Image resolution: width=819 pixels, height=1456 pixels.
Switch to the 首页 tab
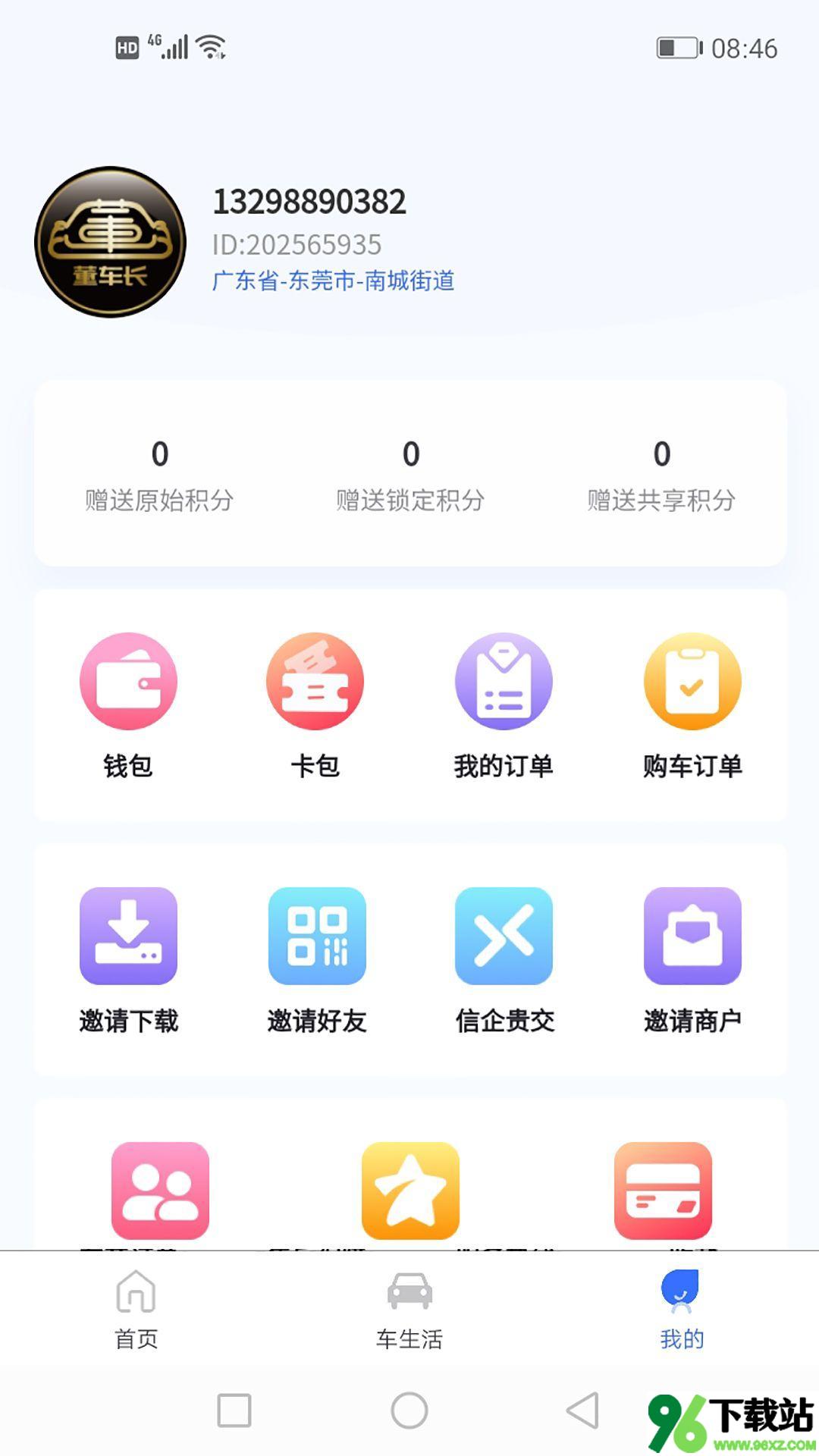click(136, 1309)
